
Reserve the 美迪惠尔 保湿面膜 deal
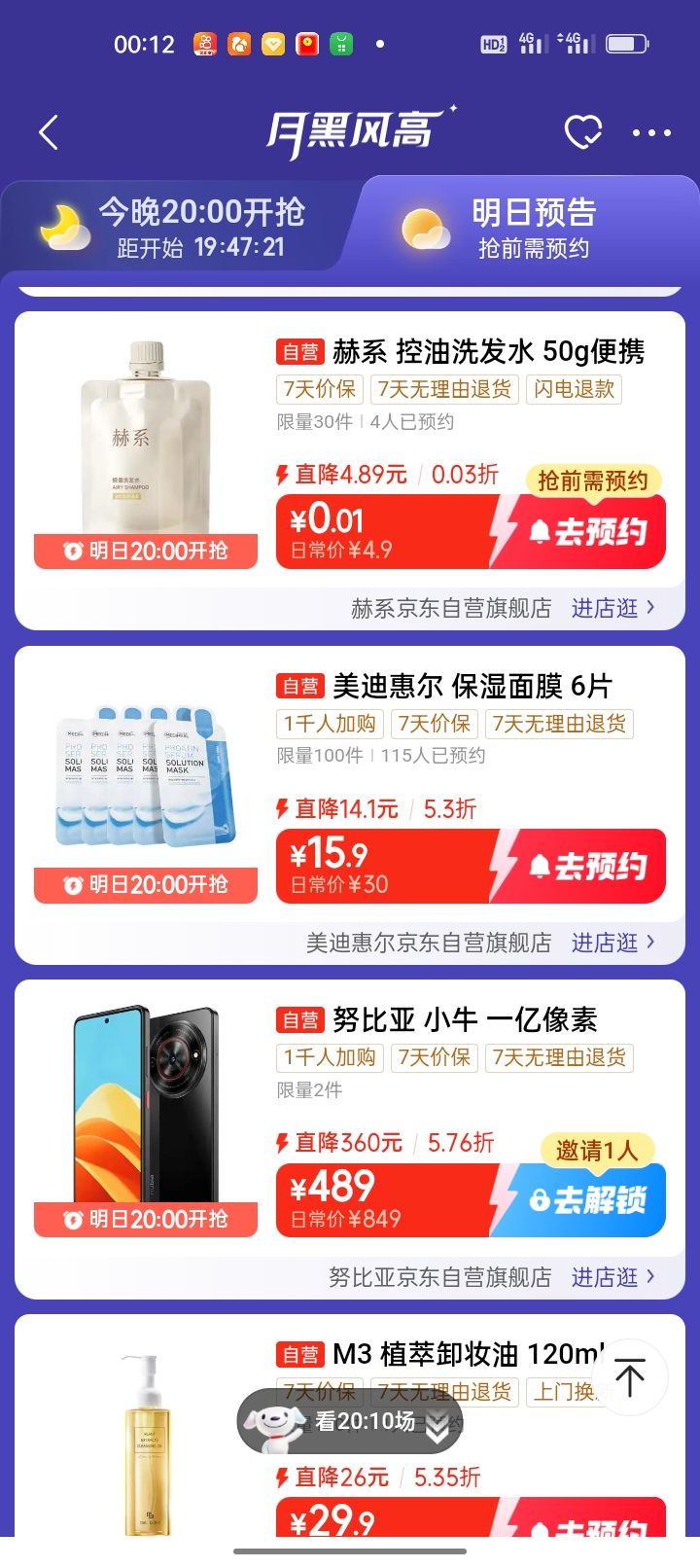[583, 866]
